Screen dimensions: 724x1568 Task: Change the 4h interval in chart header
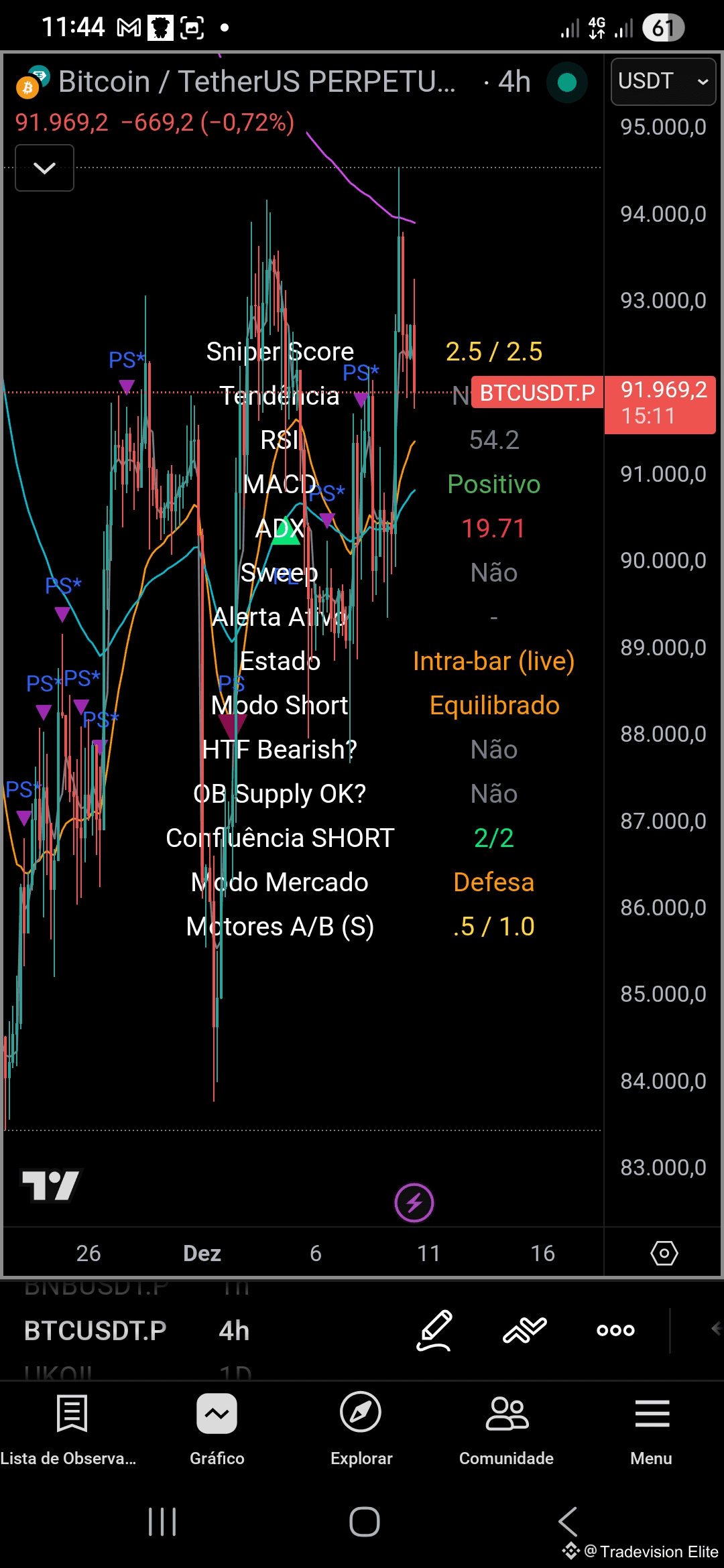(x=514, y=82)
